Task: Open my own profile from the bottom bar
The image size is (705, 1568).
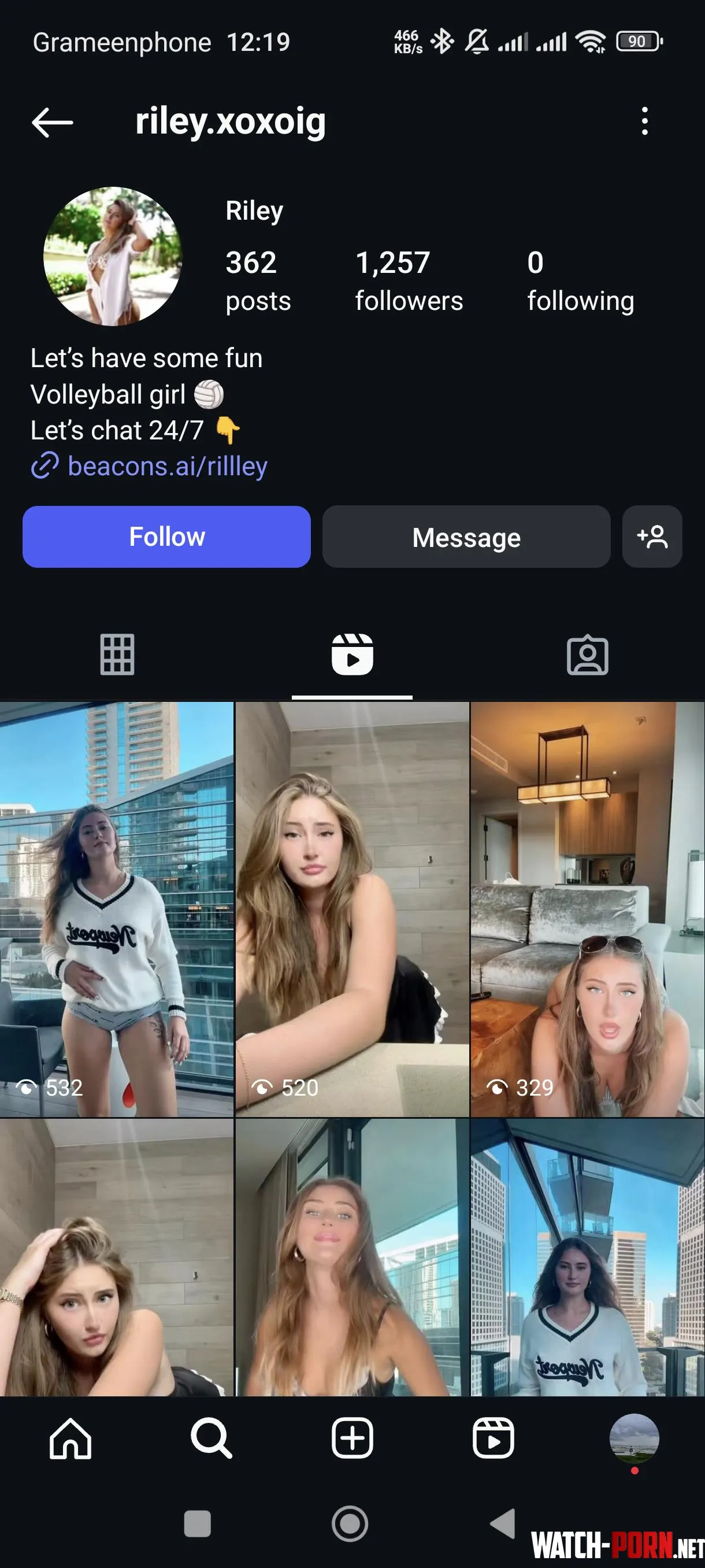Action: click(x=634, y=1439)
